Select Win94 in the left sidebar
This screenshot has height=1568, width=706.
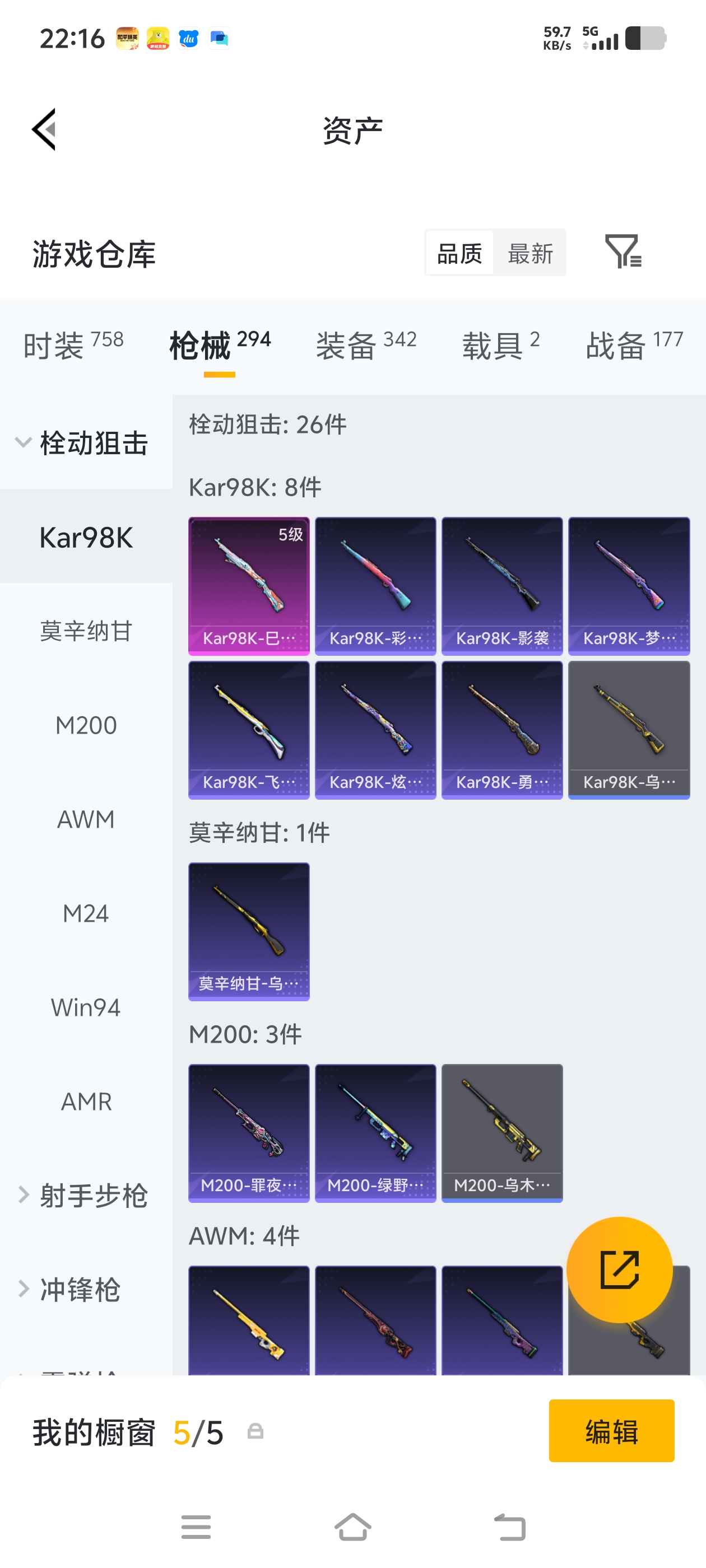86,1007
